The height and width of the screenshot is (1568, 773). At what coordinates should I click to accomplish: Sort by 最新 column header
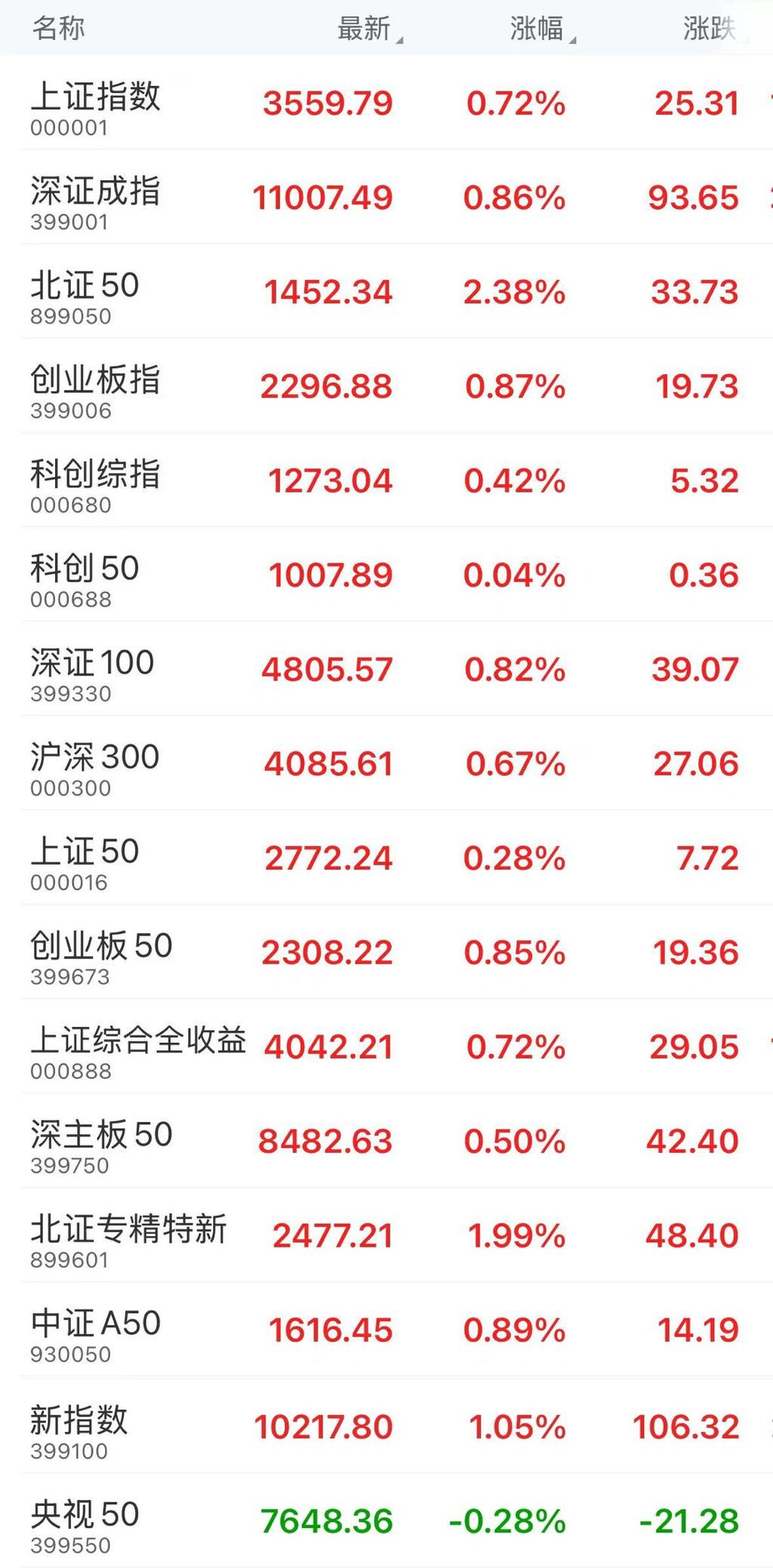[x=369, y=29]
